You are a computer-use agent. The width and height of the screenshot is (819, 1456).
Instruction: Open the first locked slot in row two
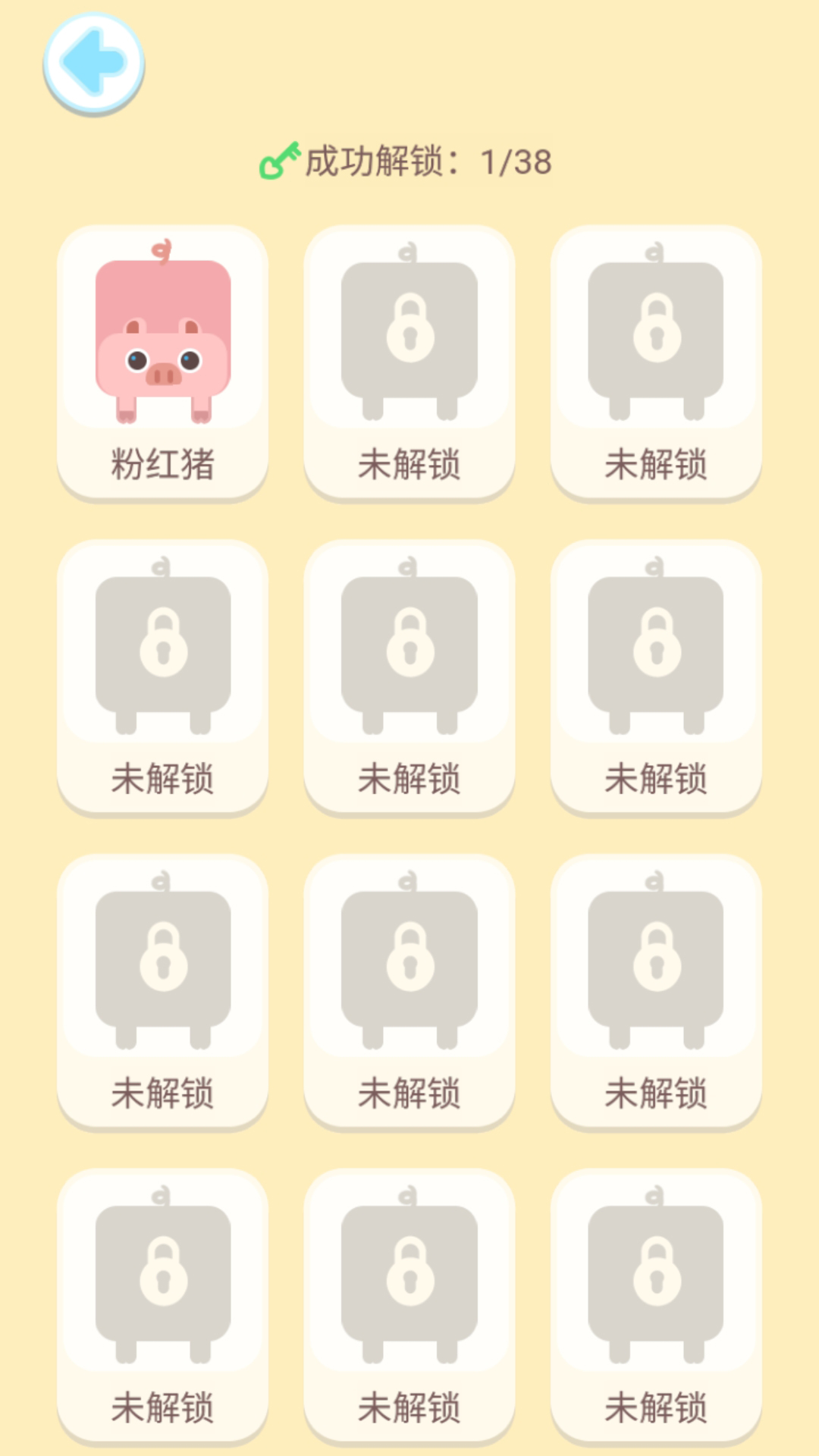(x=162, y=648)
